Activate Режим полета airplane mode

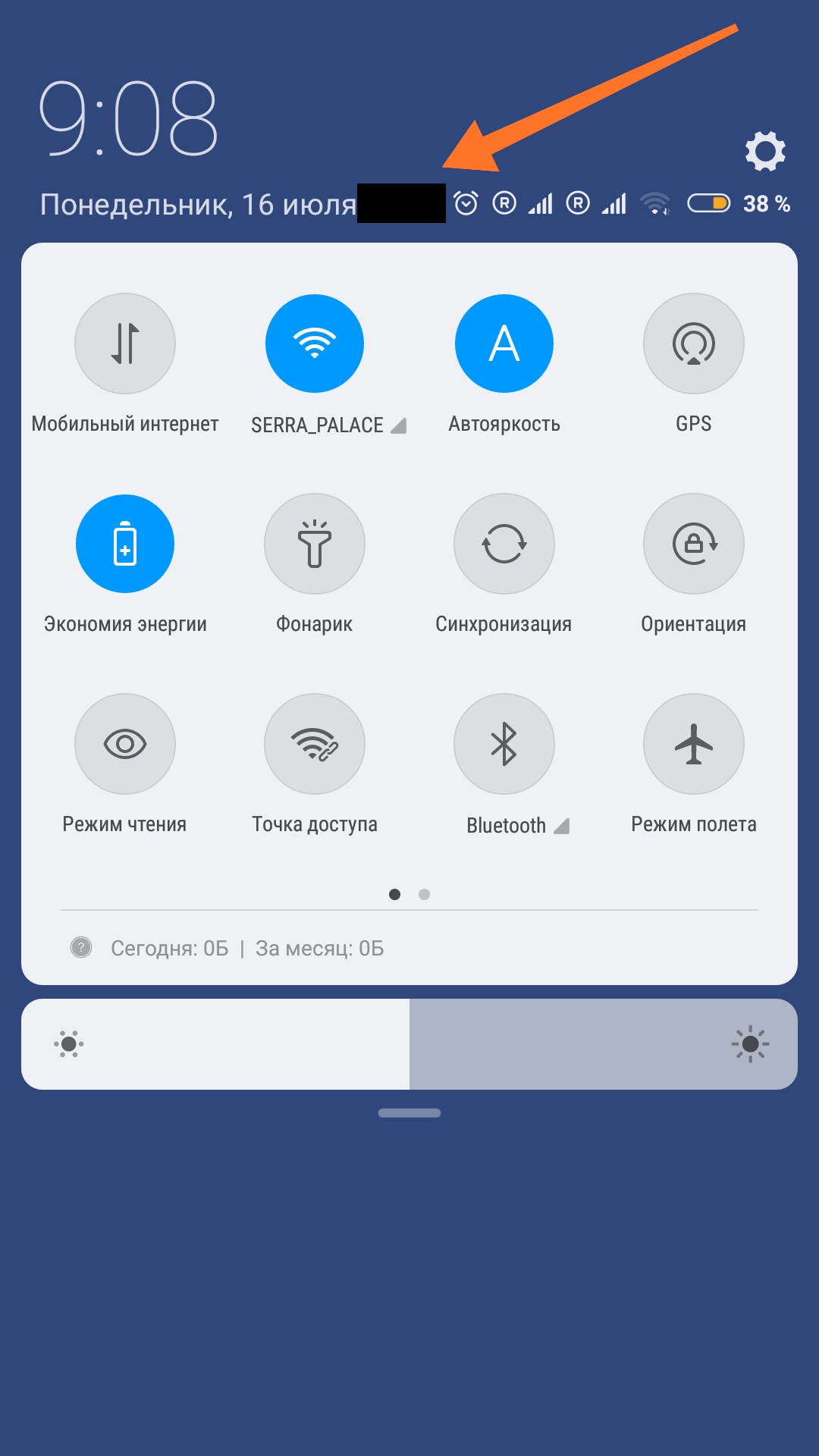click(x=694, y=744)
